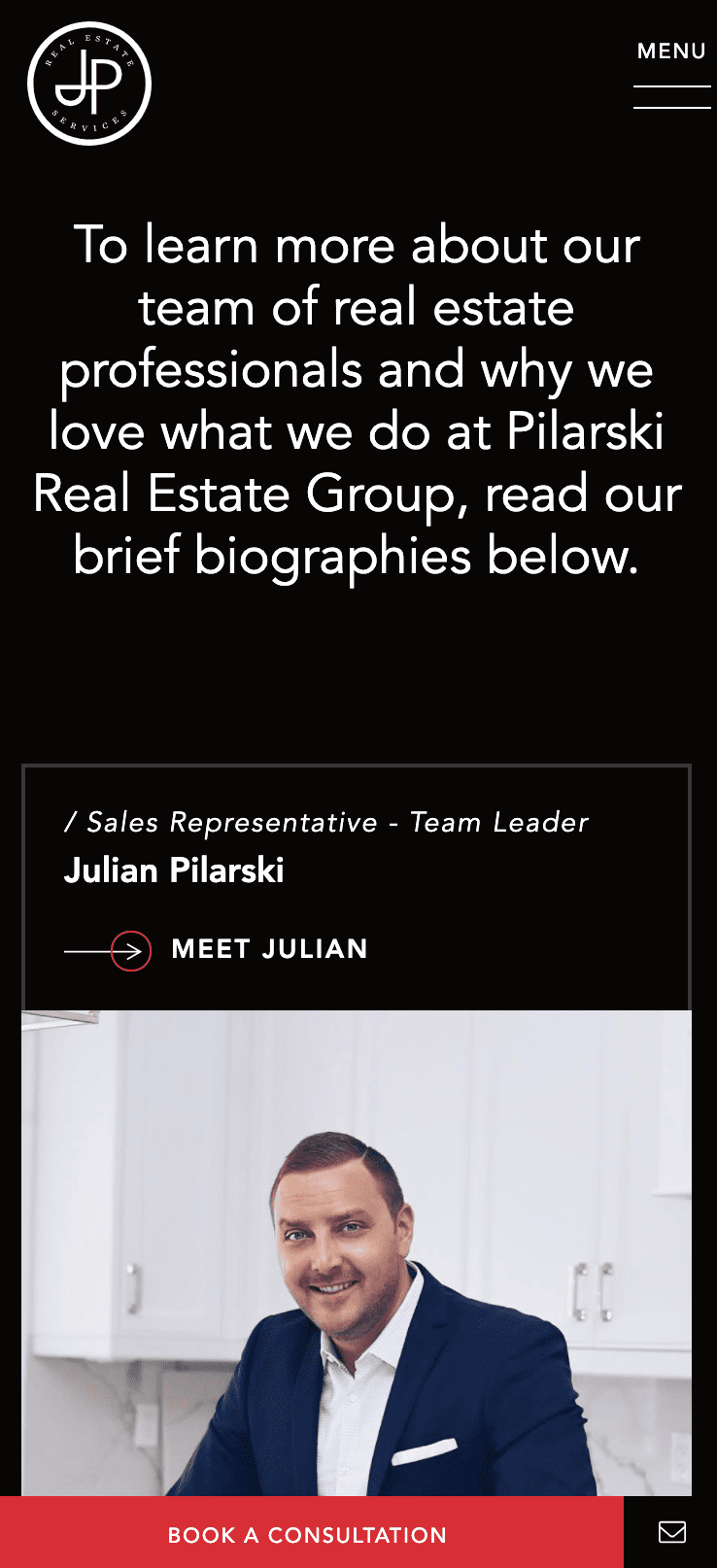The width and height of the screenshot is (717, 1568).
Task: Tap Book a Consultation button
Action: pyautogui.click(x=309, y=1534)
